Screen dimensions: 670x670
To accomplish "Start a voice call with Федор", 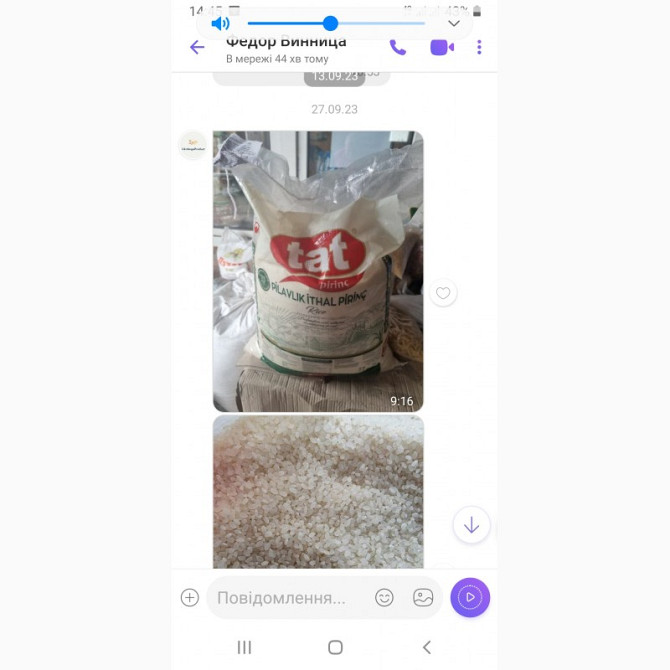I will (397, 47).
